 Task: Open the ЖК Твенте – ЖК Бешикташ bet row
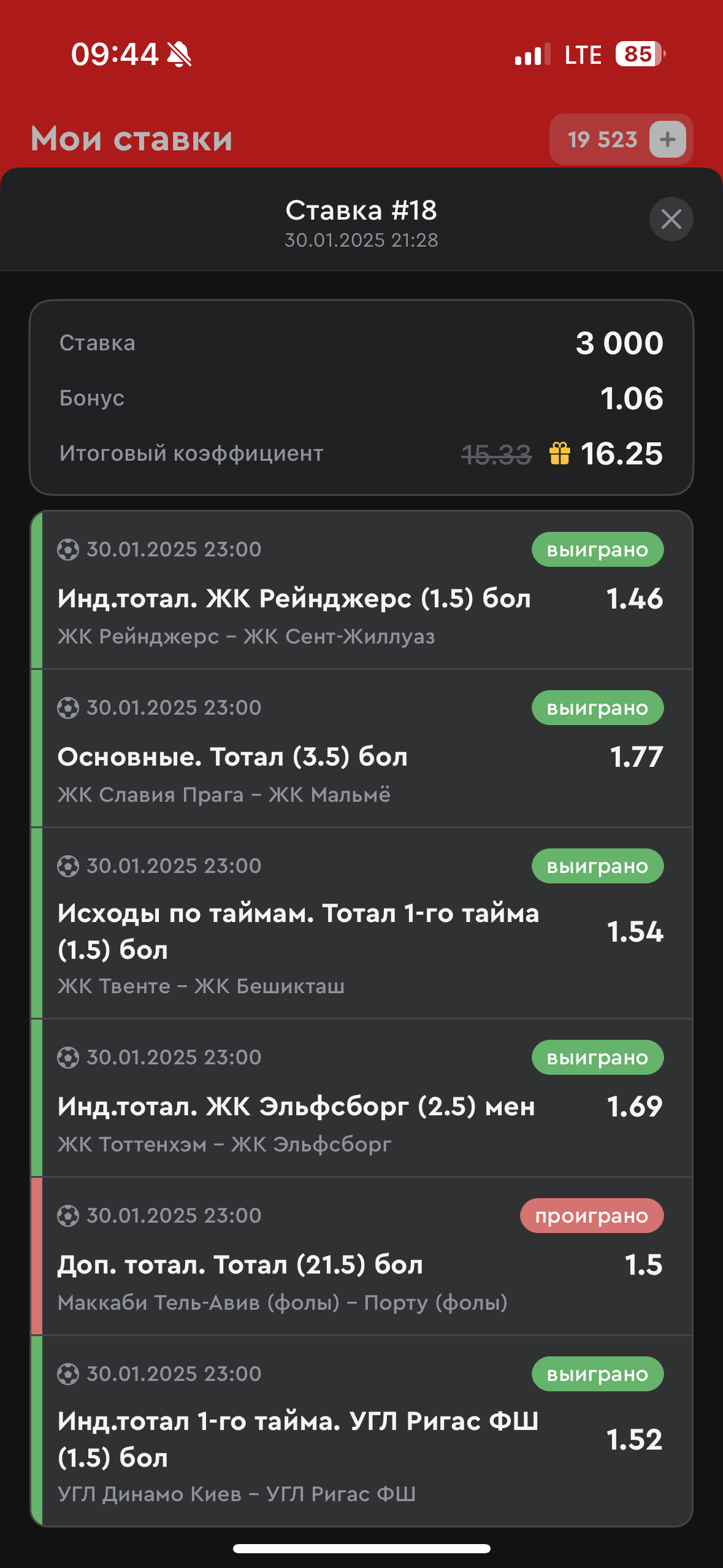361,923
